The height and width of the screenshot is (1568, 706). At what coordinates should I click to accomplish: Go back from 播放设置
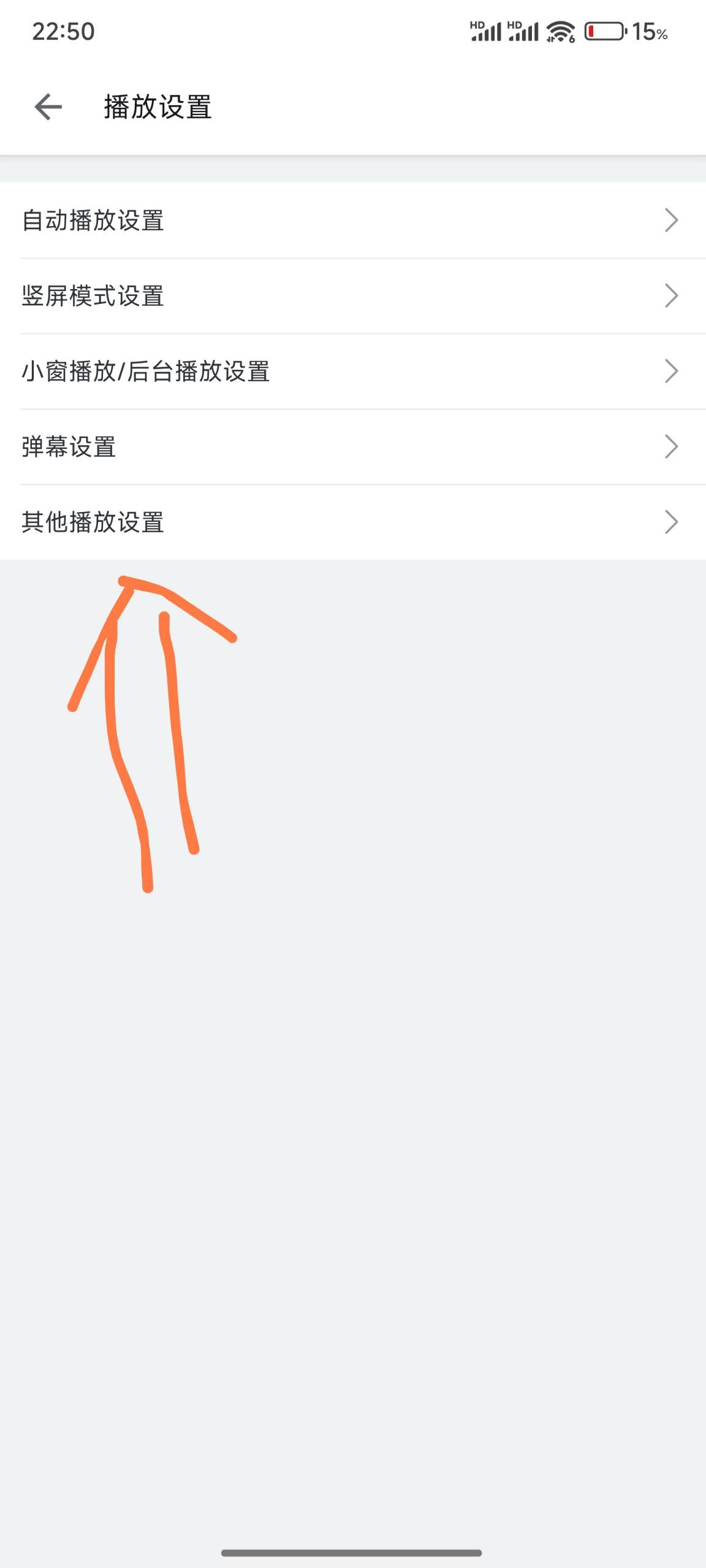[48, 107]
